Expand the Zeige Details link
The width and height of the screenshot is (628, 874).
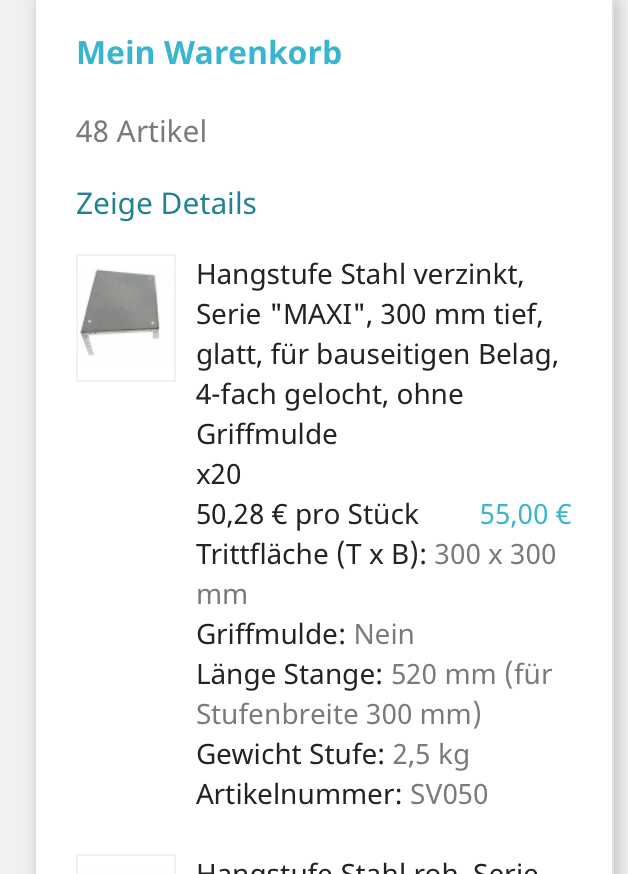[x=166, y=204]
